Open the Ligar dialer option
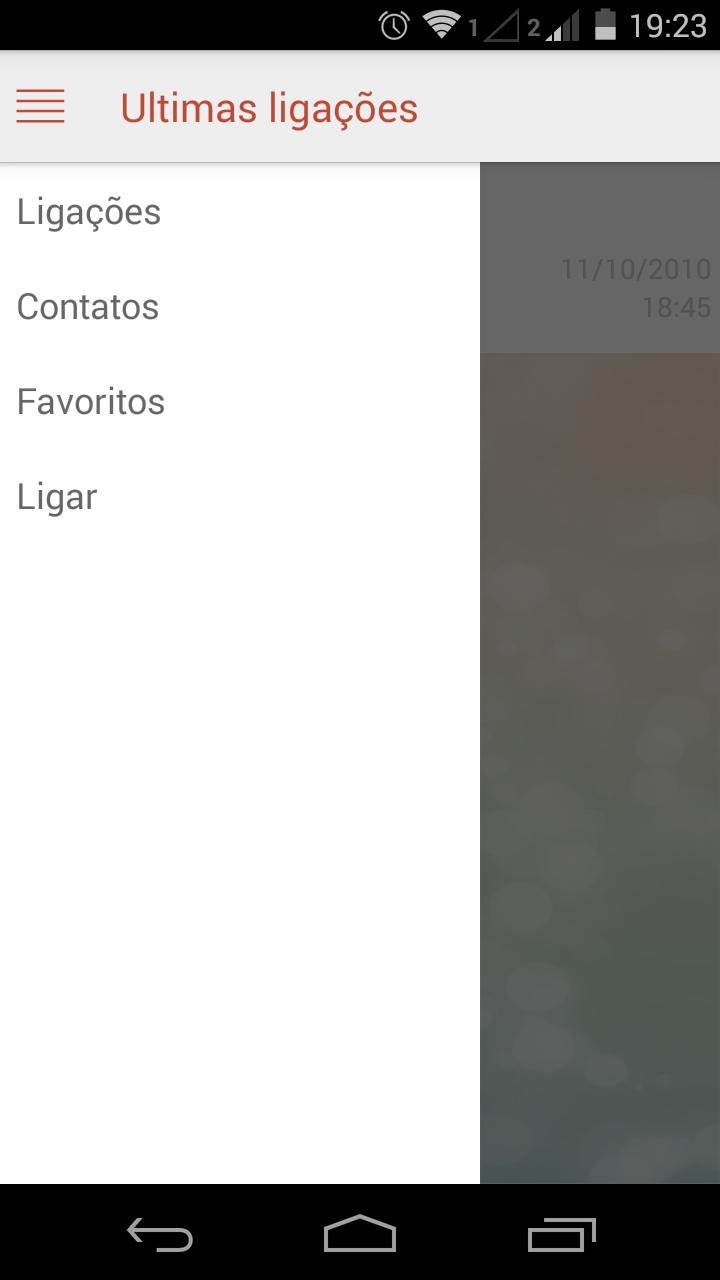 (57, 497)
